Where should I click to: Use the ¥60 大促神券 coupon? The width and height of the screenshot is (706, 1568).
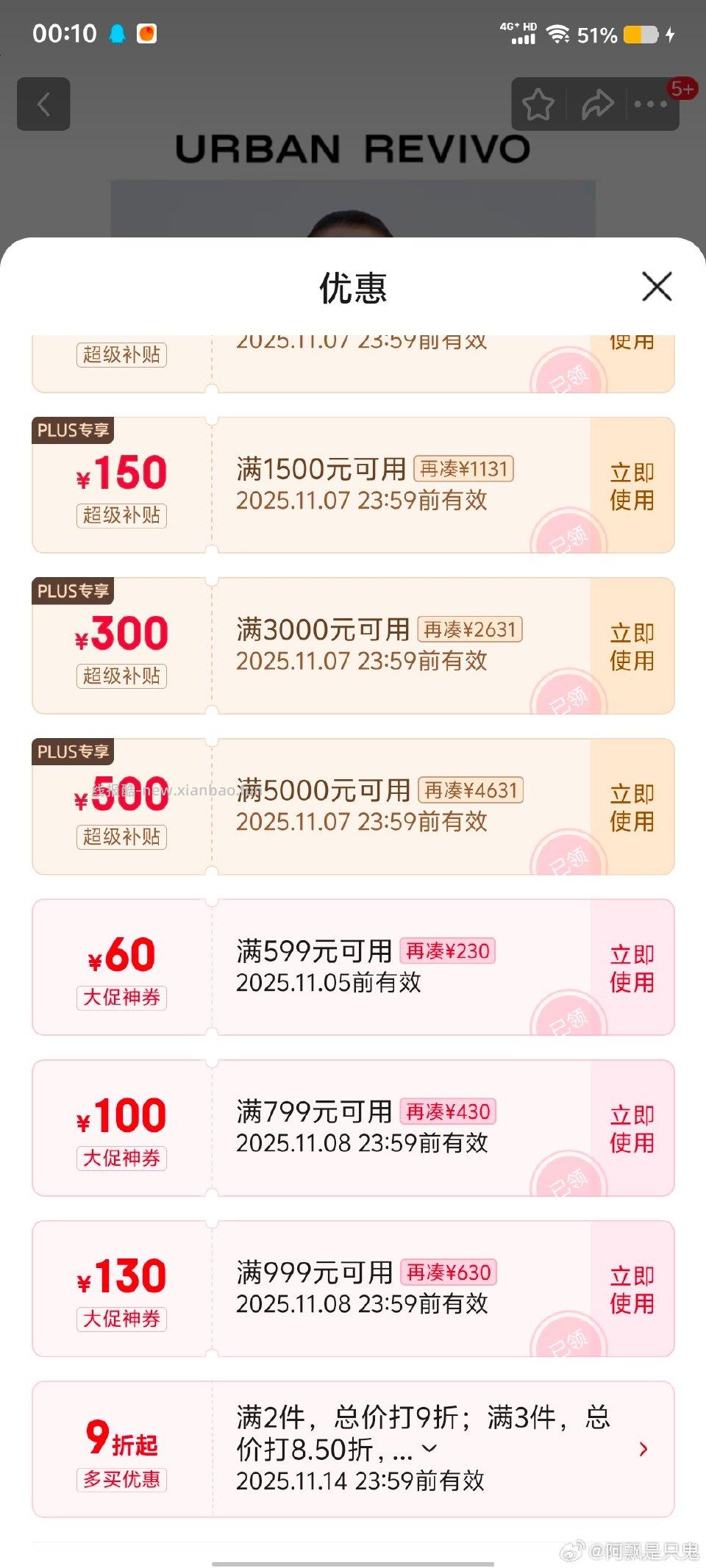(x=631, y=967)
